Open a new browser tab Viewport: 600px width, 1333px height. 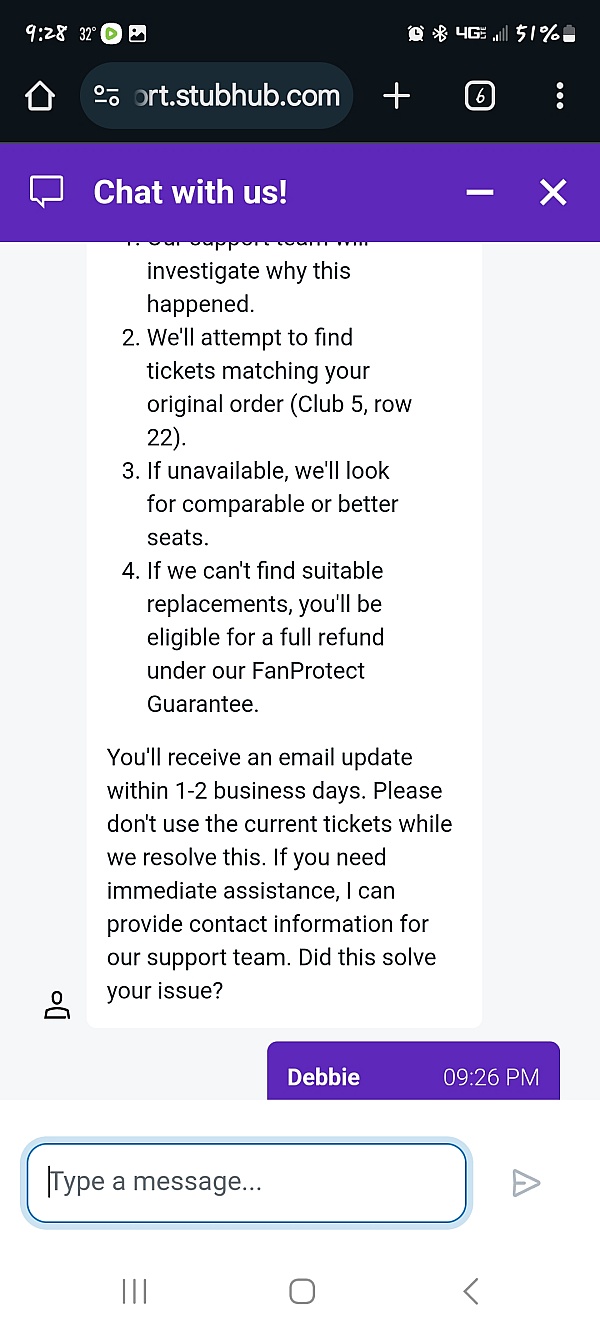click(397, 96)
